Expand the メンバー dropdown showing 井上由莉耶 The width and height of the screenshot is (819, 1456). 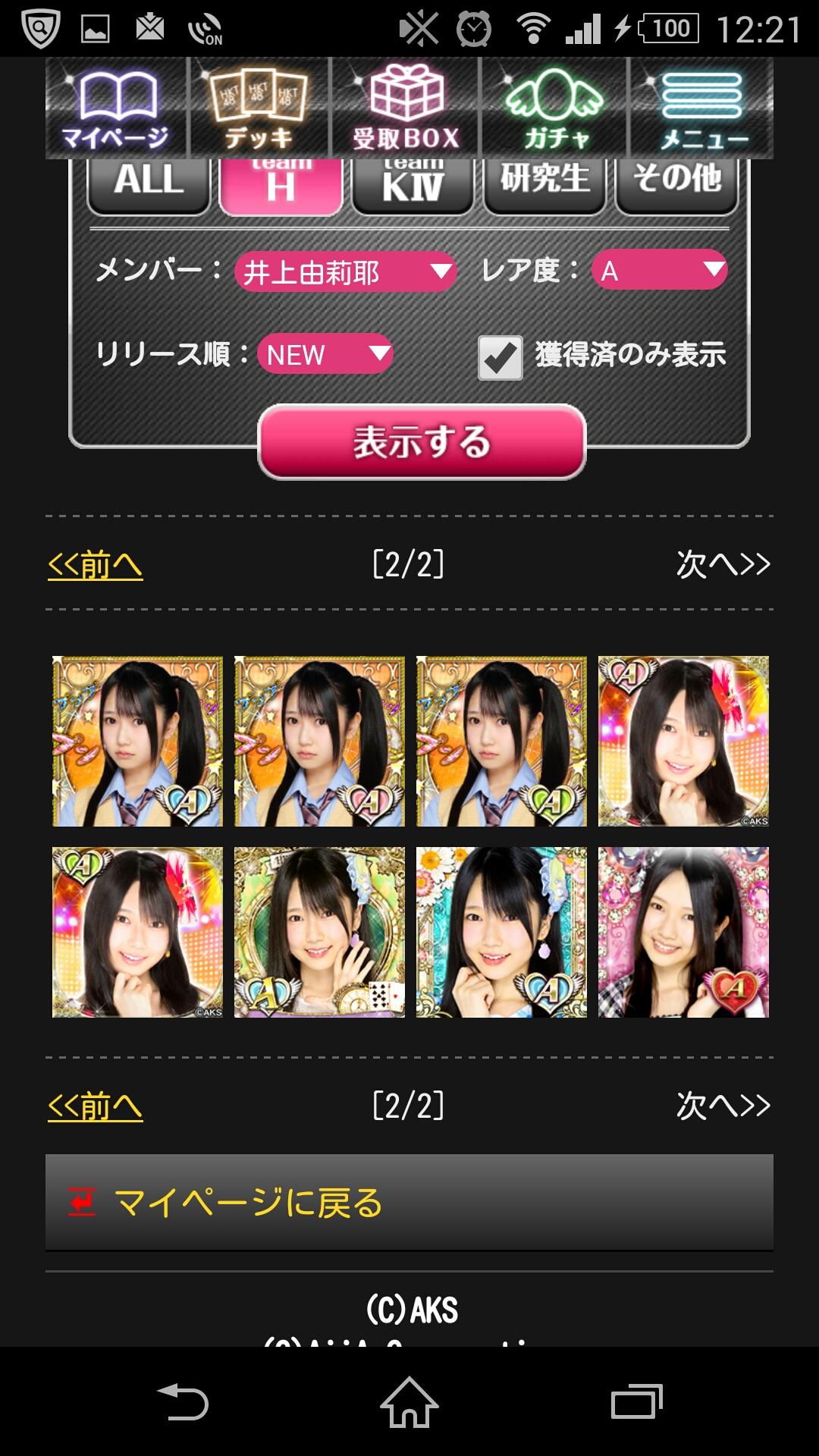346,271
